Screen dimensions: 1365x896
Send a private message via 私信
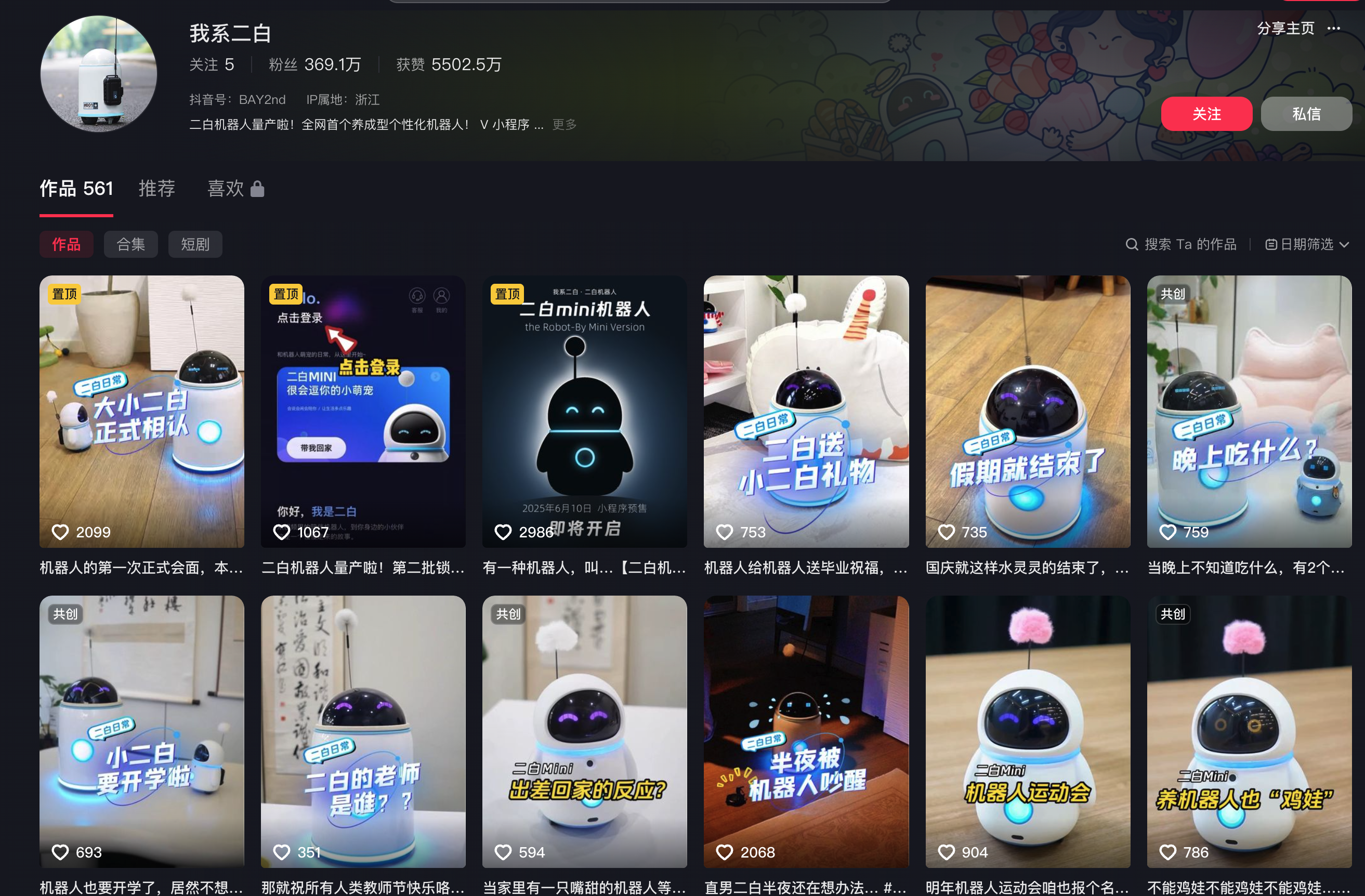click(1306, 114)
